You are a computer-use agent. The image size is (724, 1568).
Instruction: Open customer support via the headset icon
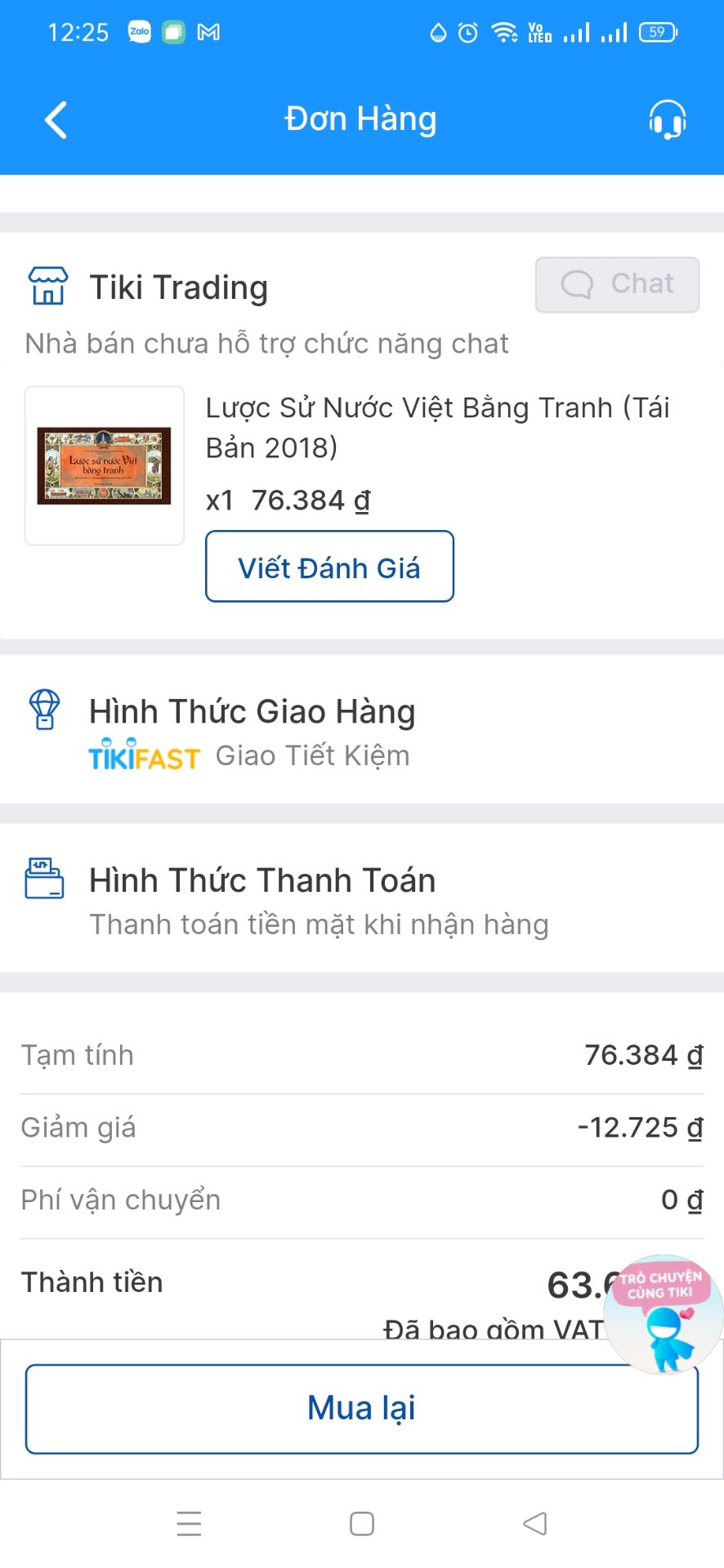[x=666, y=119]
